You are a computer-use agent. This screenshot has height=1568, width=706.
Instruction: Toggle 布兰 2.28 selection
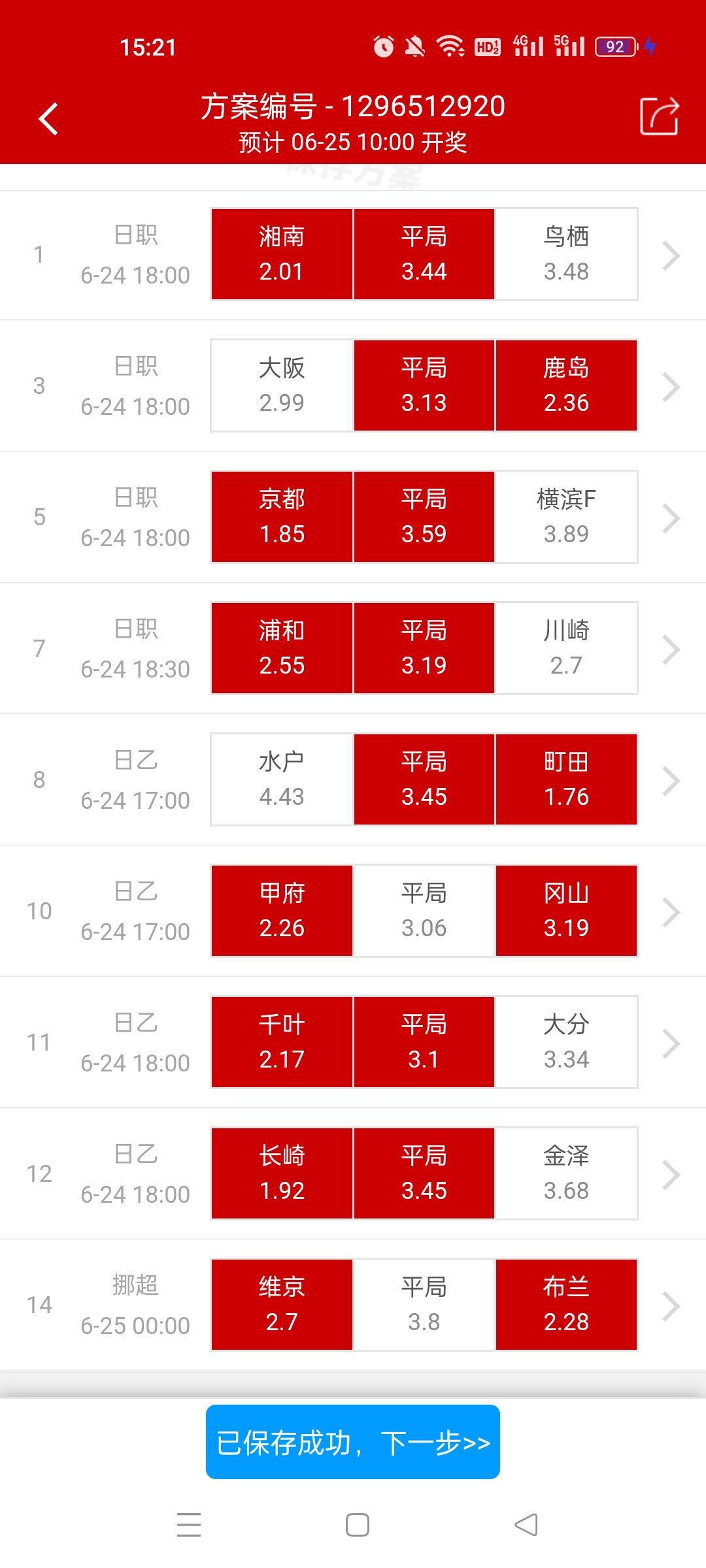(566, 1305)
